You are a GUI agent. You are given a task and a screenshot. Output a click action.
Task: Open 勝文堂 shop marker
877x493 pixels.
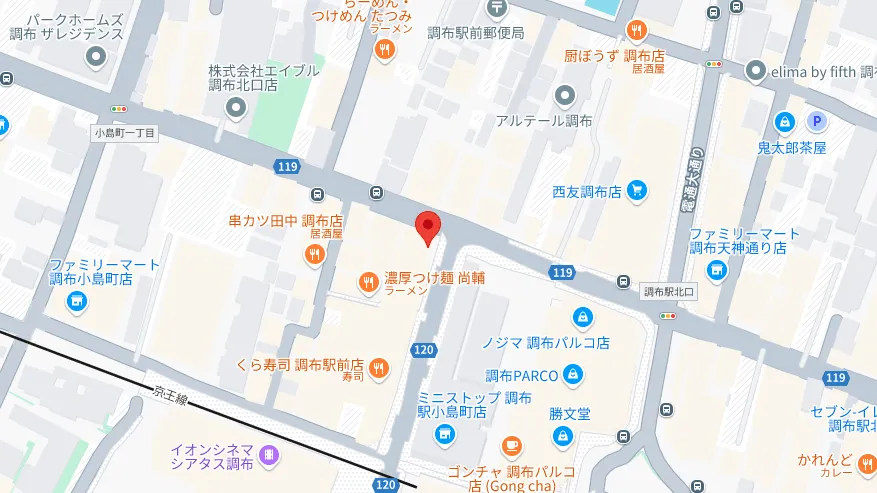click(563, 436)
